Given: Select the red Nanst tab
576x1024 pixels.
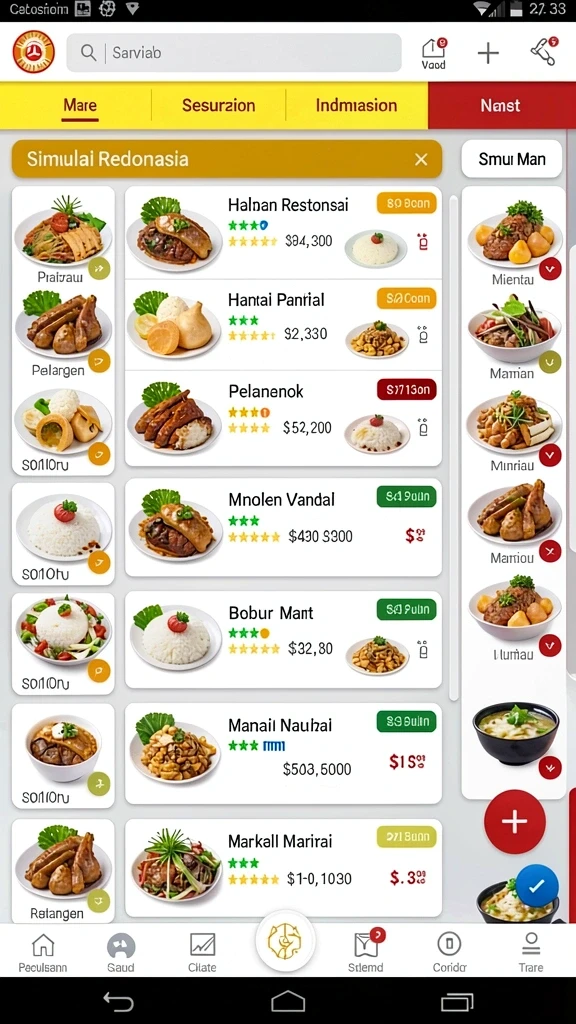Looking at the screenshot, I should [x=501, y=105].
